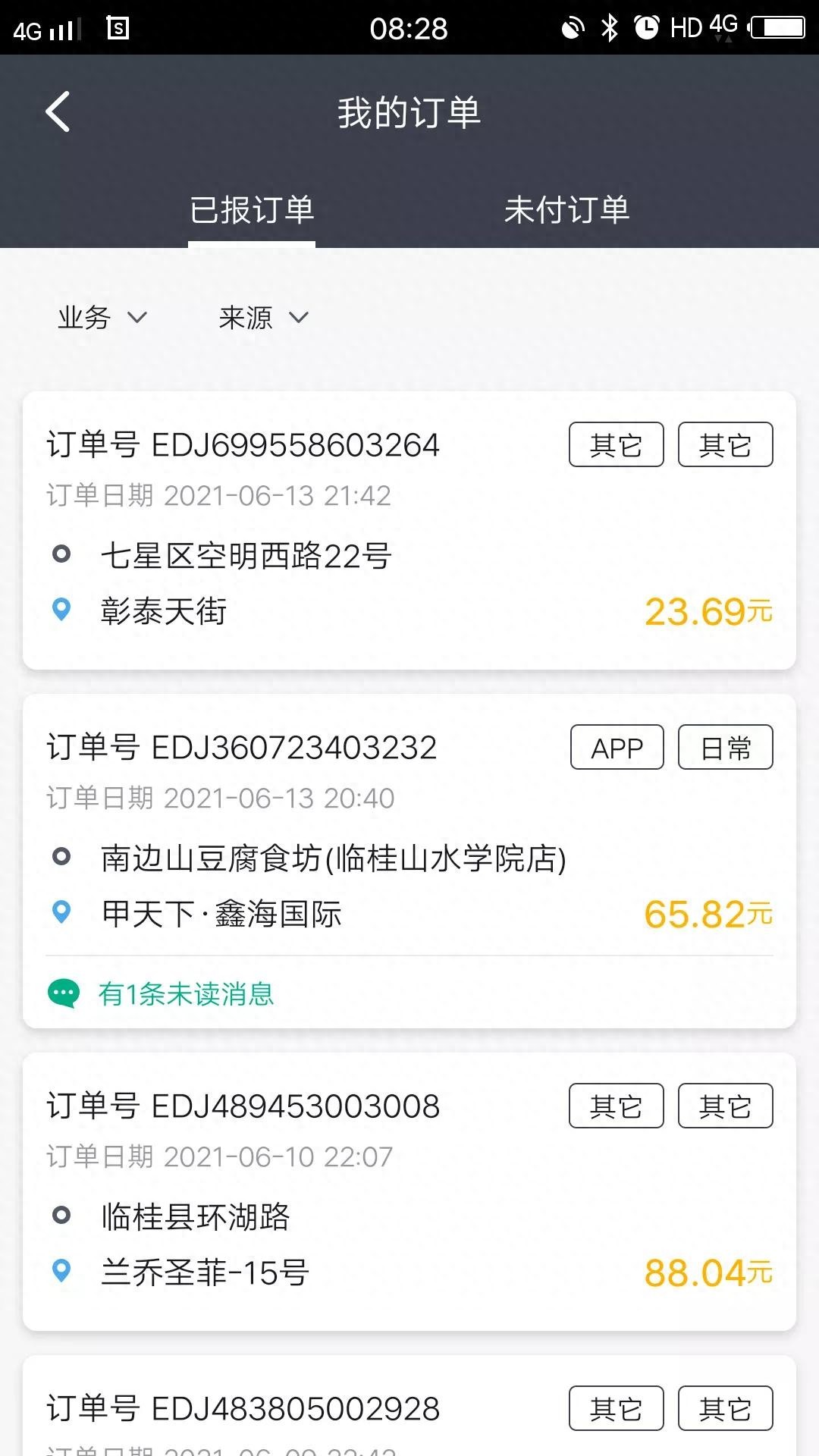Open order EDJ489453003008 details

[409, 1191]
